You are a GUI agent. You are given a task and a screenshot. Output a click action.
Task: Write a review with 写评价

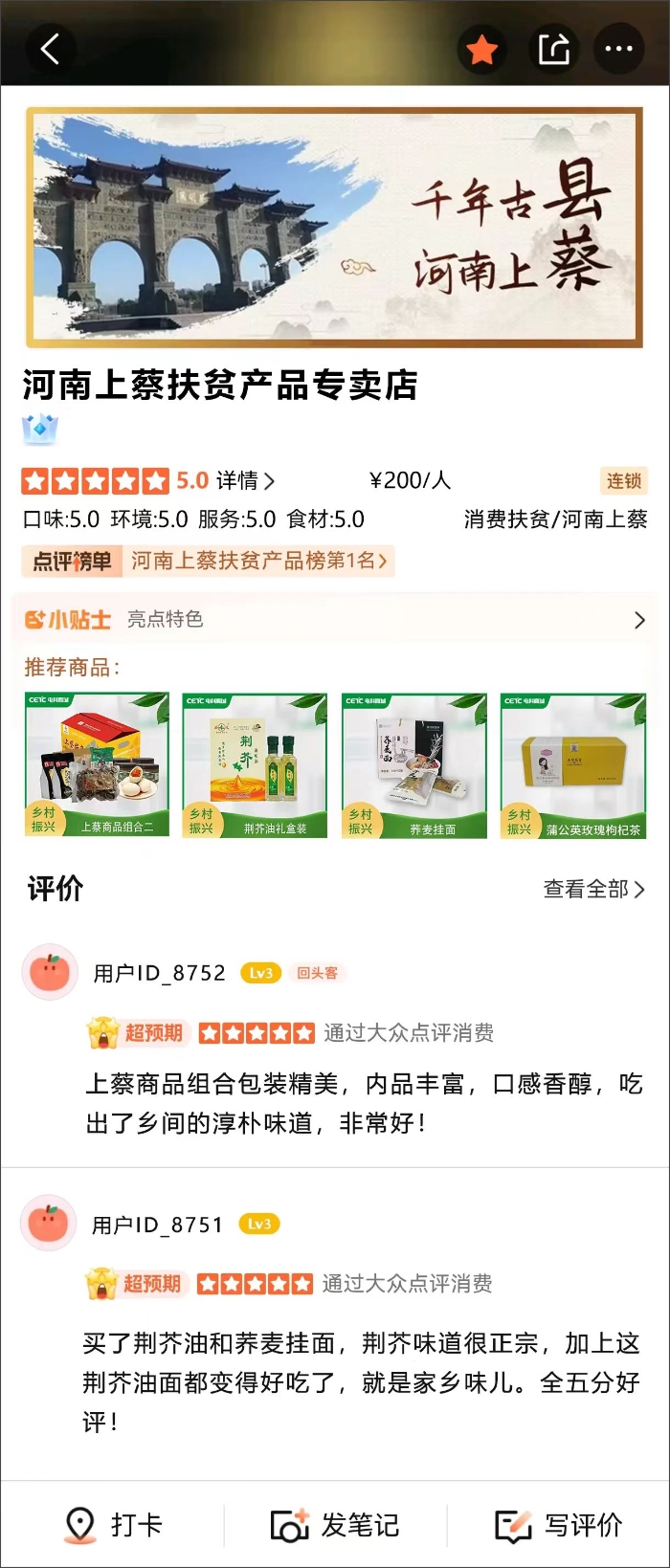coord(559,1525)
